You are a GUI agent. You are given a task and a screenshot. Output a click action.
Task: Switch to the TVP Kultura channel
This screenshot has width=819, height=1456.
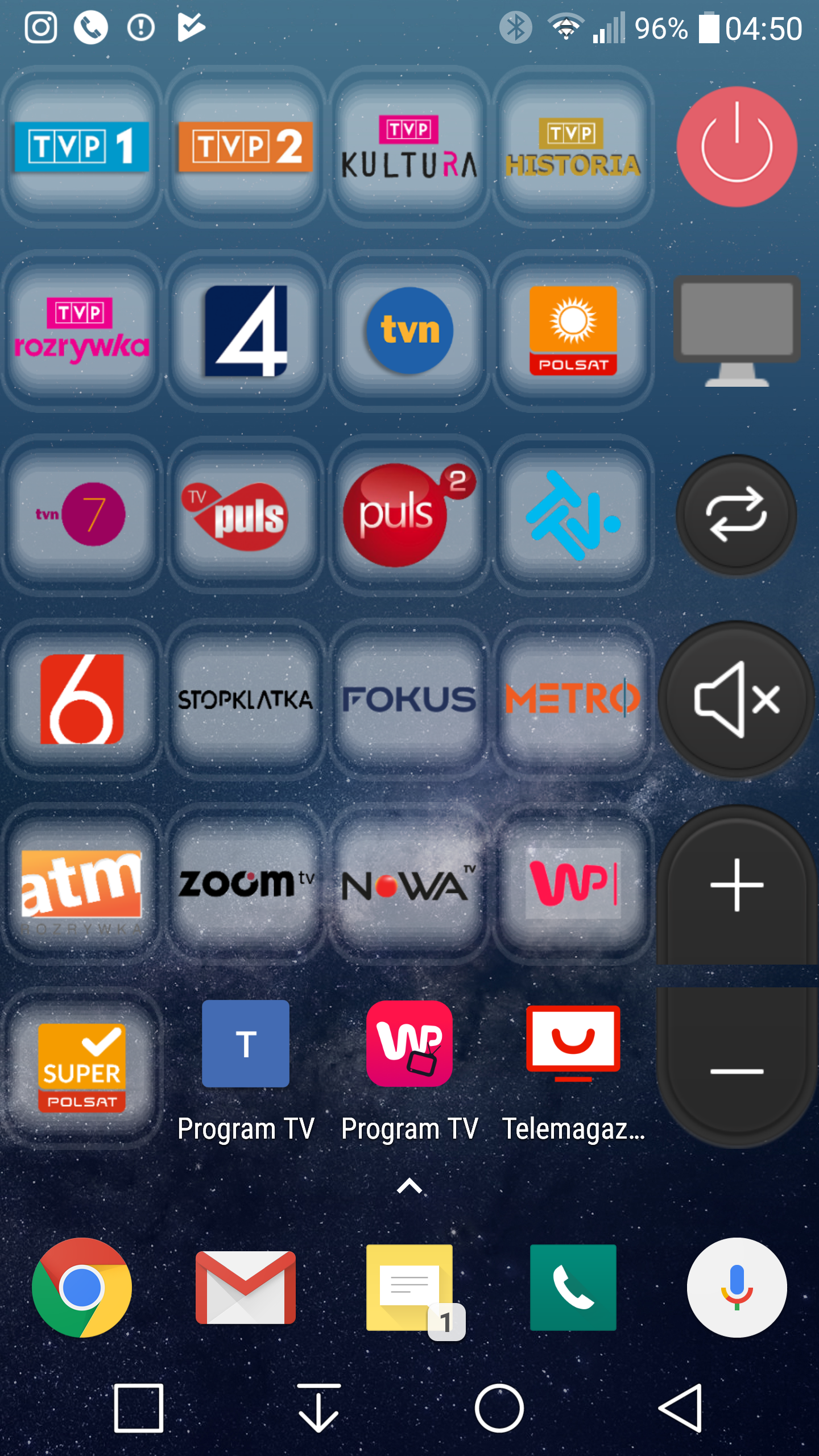409,146
